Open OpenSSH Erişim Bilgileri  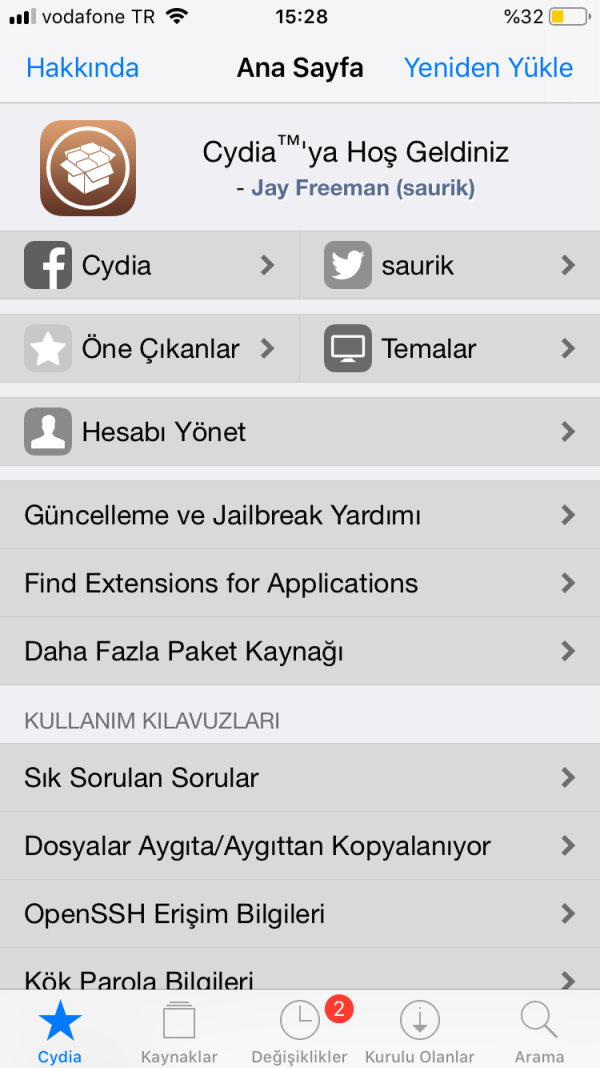pyautogui.click(x=300, y=914)
